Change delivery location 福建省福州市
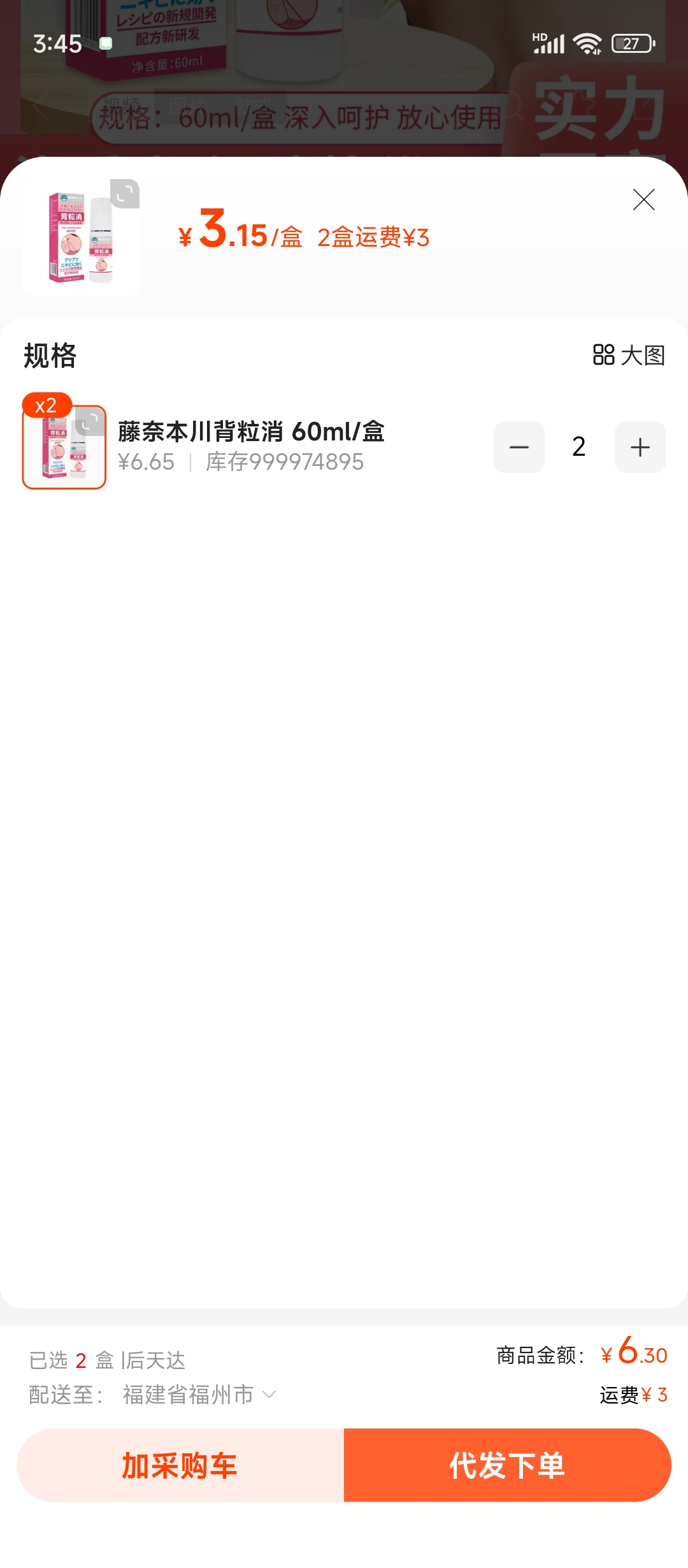688x1568 pixels. pyautogui.click(x=199, y=1395)
